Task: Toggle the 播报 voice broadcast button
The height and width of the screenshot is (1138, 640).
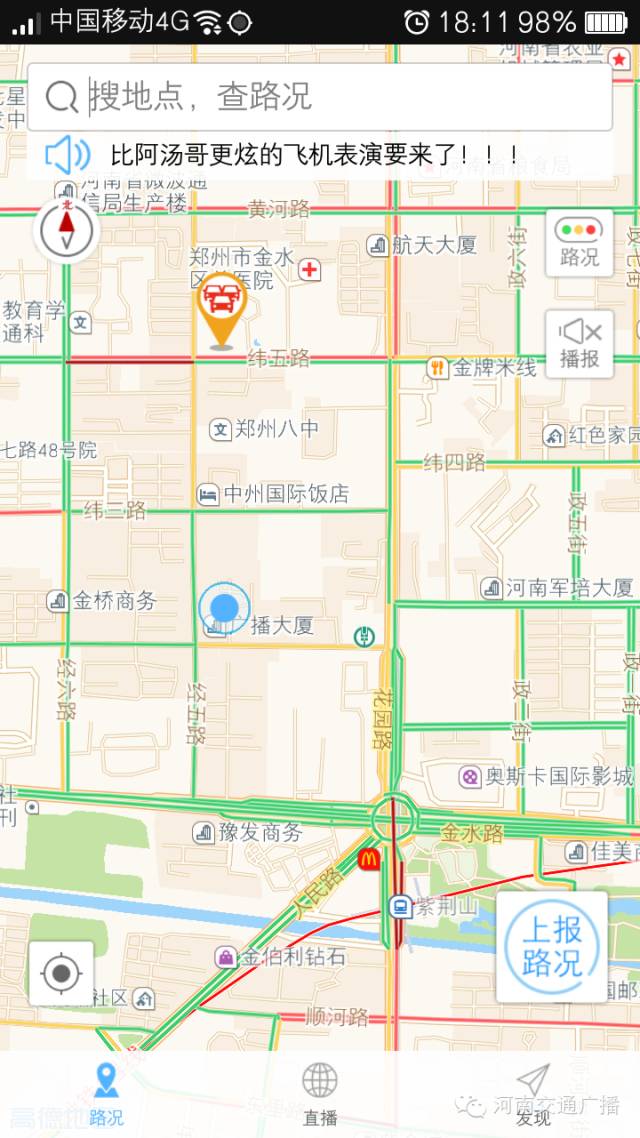Action: (579, 343)
